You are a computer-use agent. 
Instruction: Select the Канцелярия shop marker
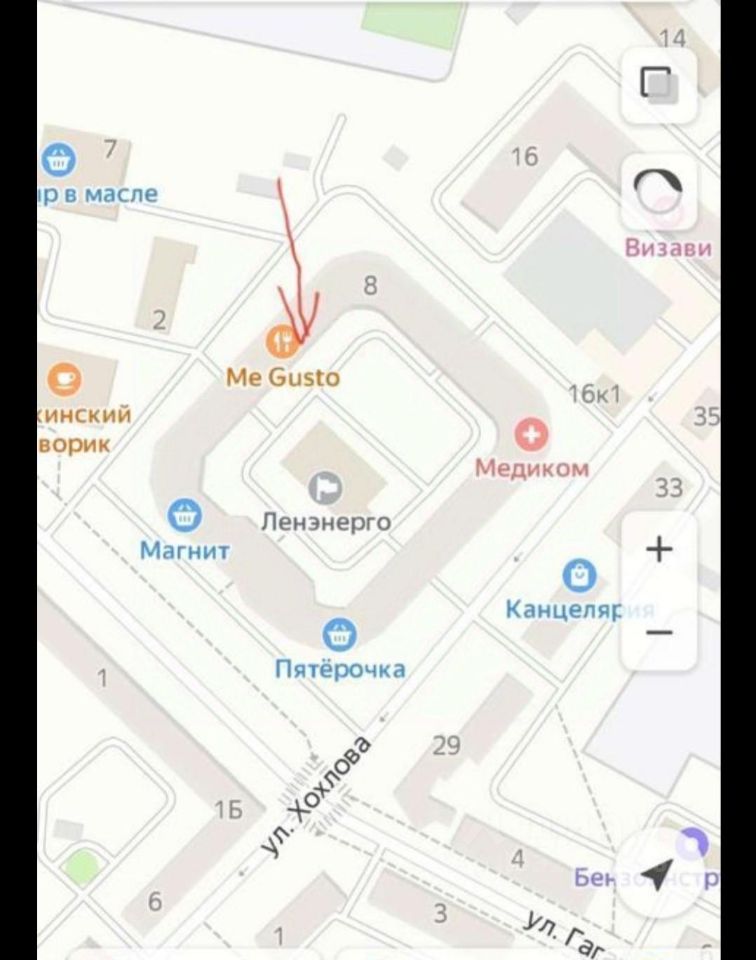click(579, 575)
